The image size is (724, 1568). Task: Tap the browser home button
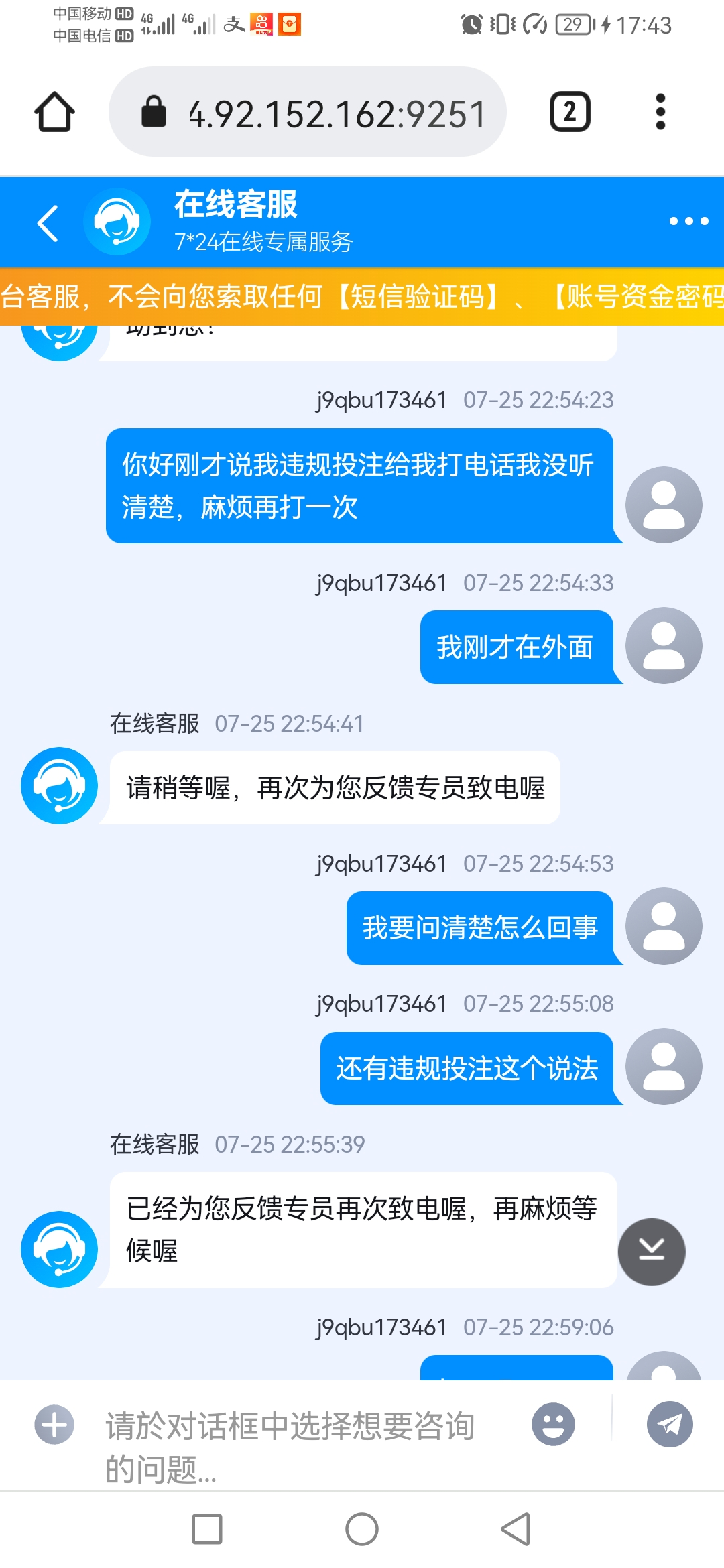54,112
